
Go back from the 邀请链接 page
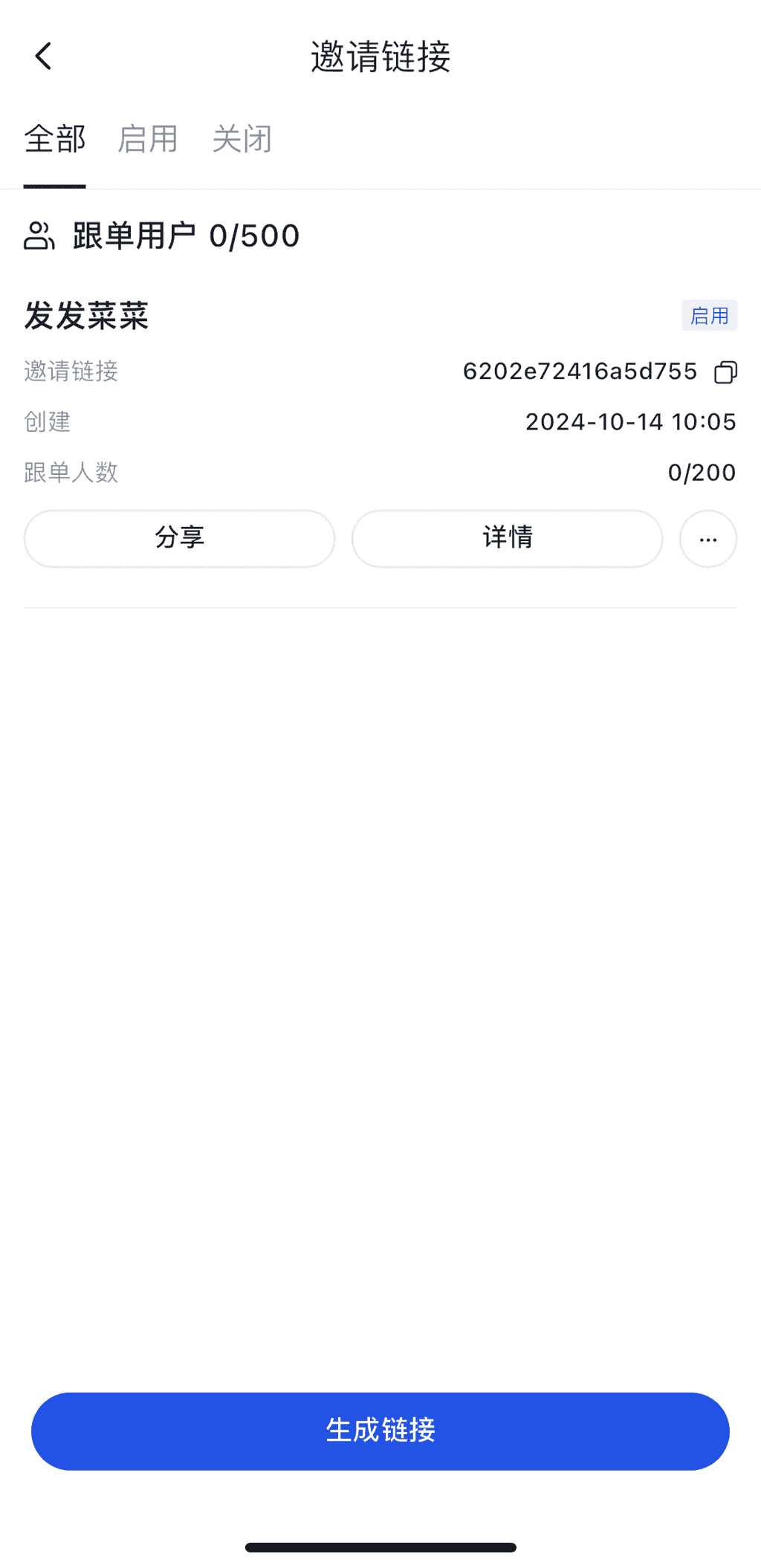[x=44, y=56]
